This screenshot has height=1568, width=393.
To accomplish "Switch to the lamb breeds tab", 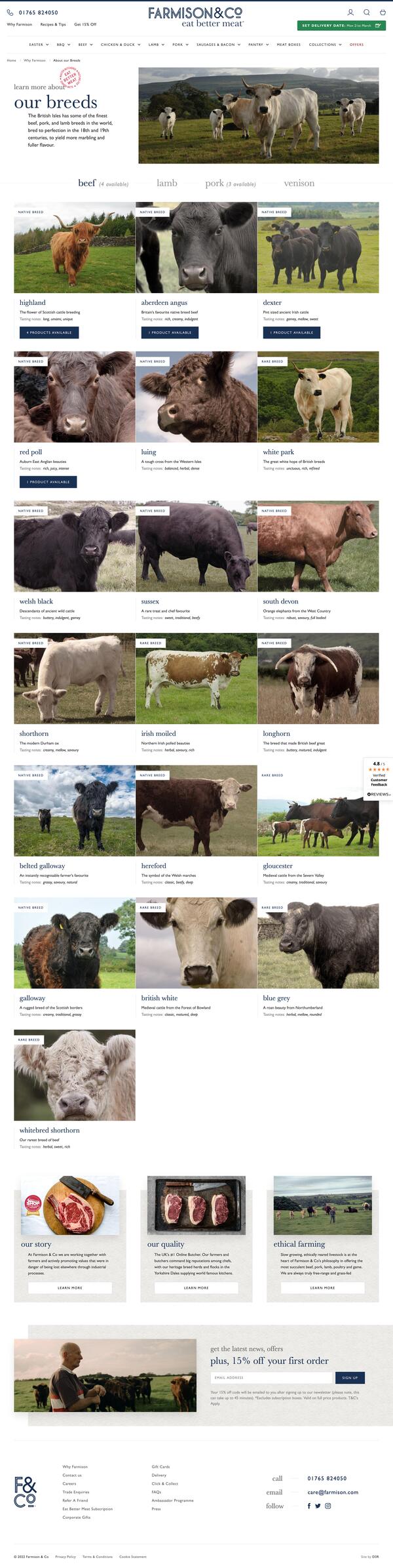I will pyautogui.click(x=167, y=183).
